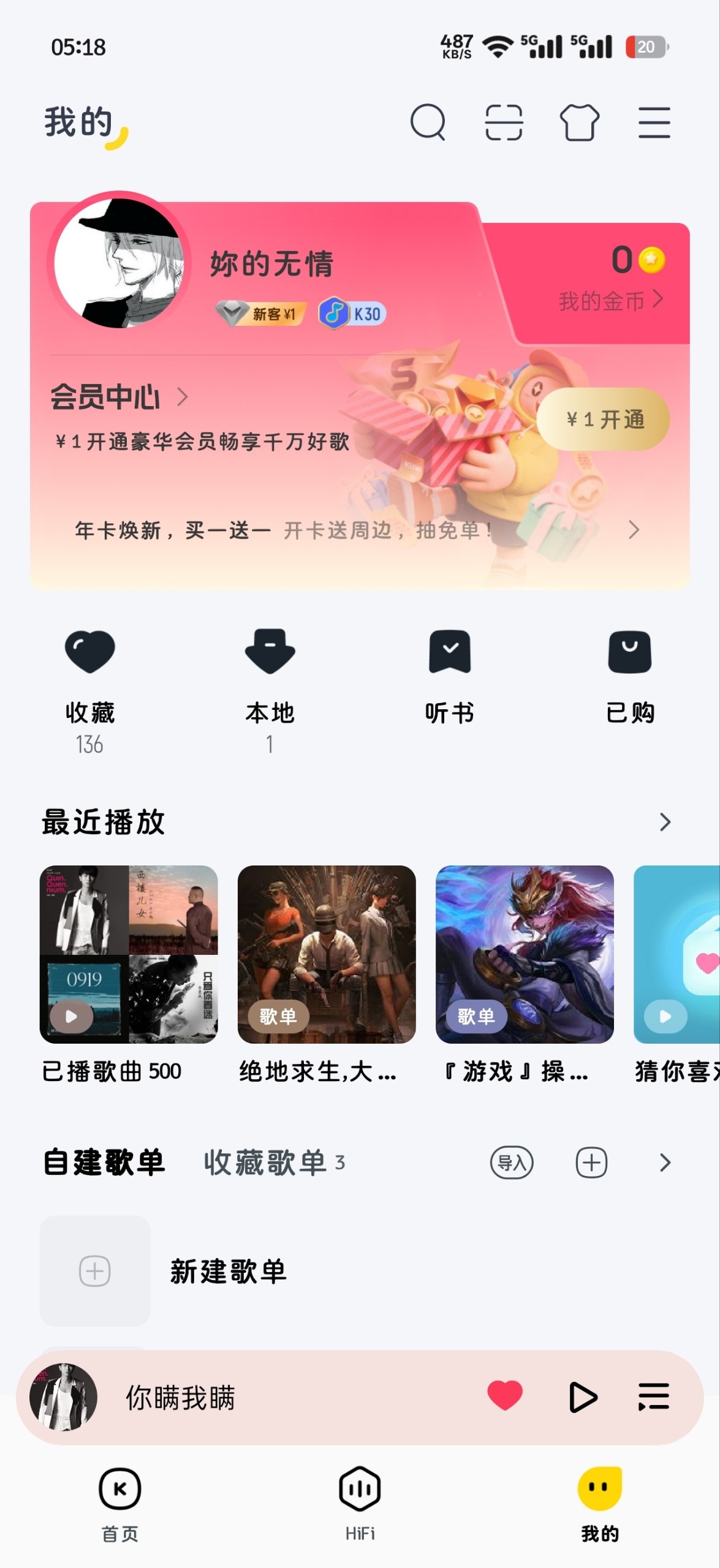The height and width of the screenshot is (1568, 720).
Task: Open the 已播歌曲 500 tile
Action: (129, 954)
